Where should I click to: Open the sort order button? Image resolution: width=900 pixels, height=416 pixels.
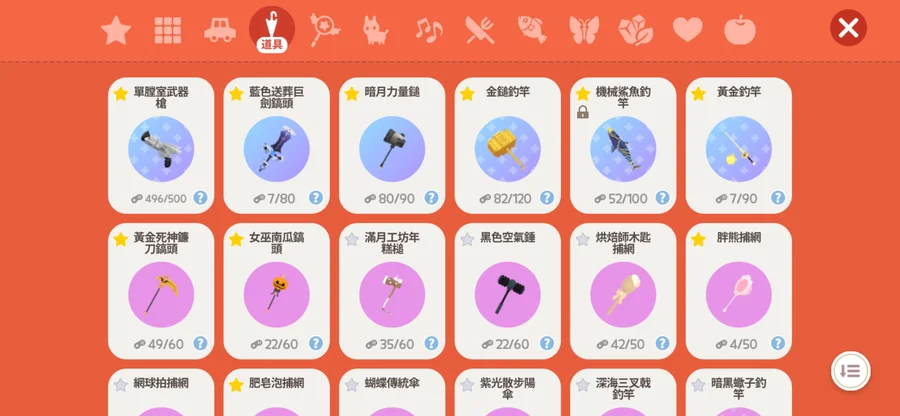[850, 371]
